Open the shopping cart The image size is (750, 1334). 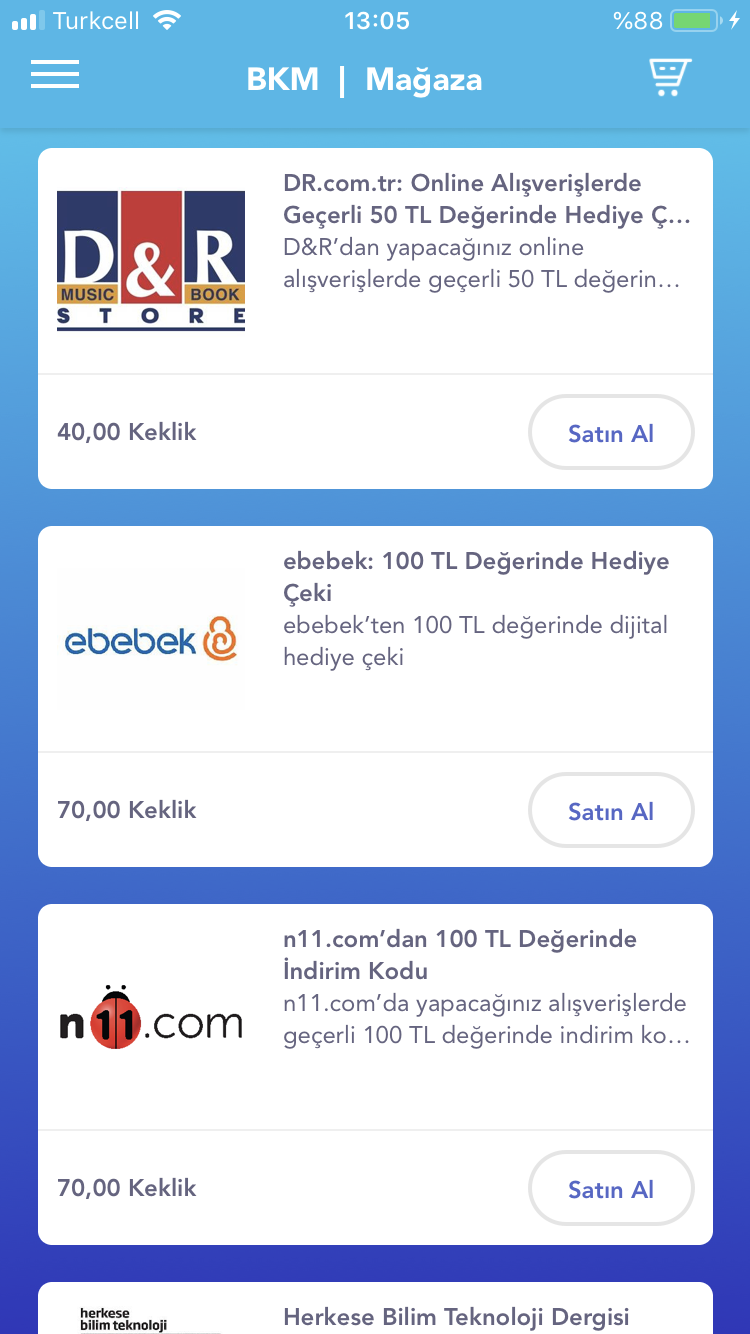[669, 77]
